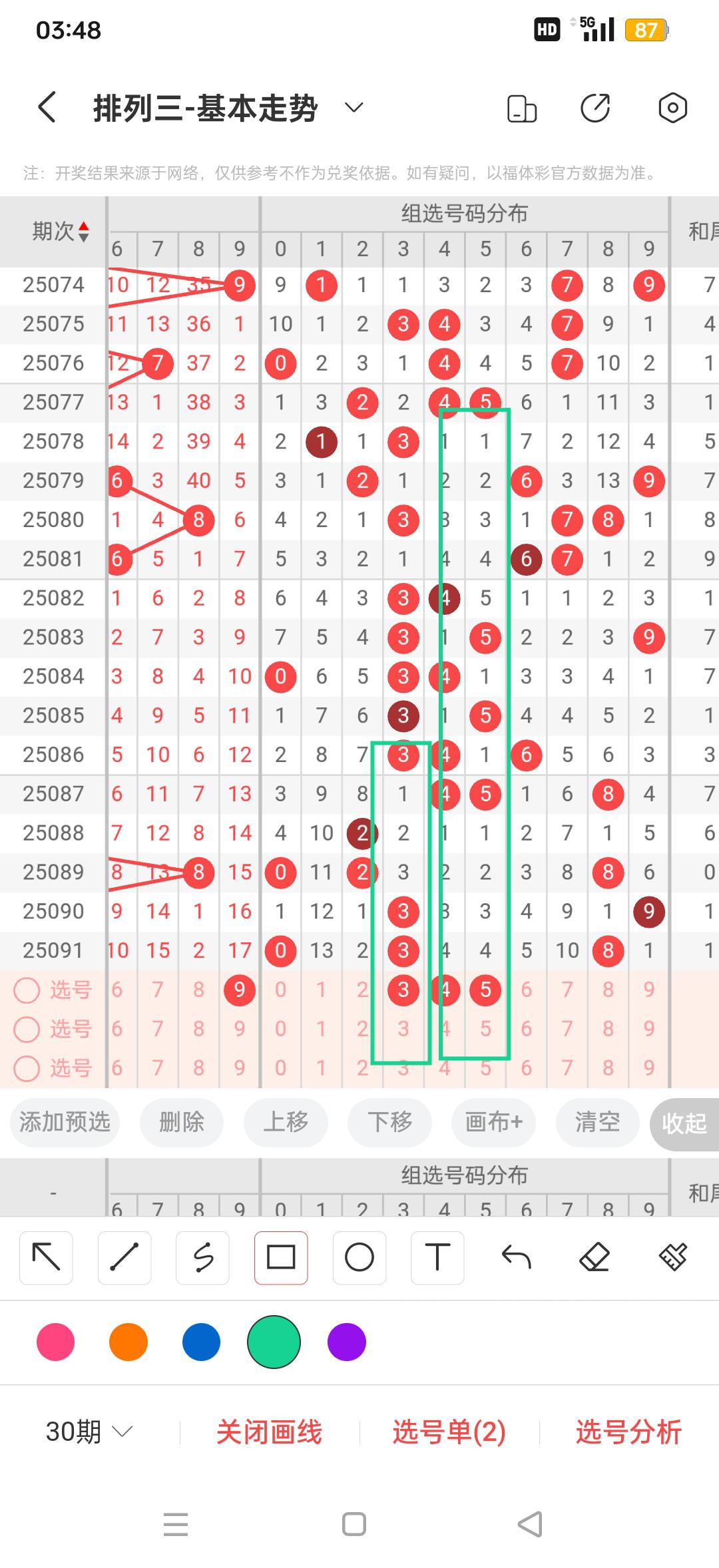The image size is (719, 1568).
Task: Tap the 添加预选 button
Action: pos(65,1122)
